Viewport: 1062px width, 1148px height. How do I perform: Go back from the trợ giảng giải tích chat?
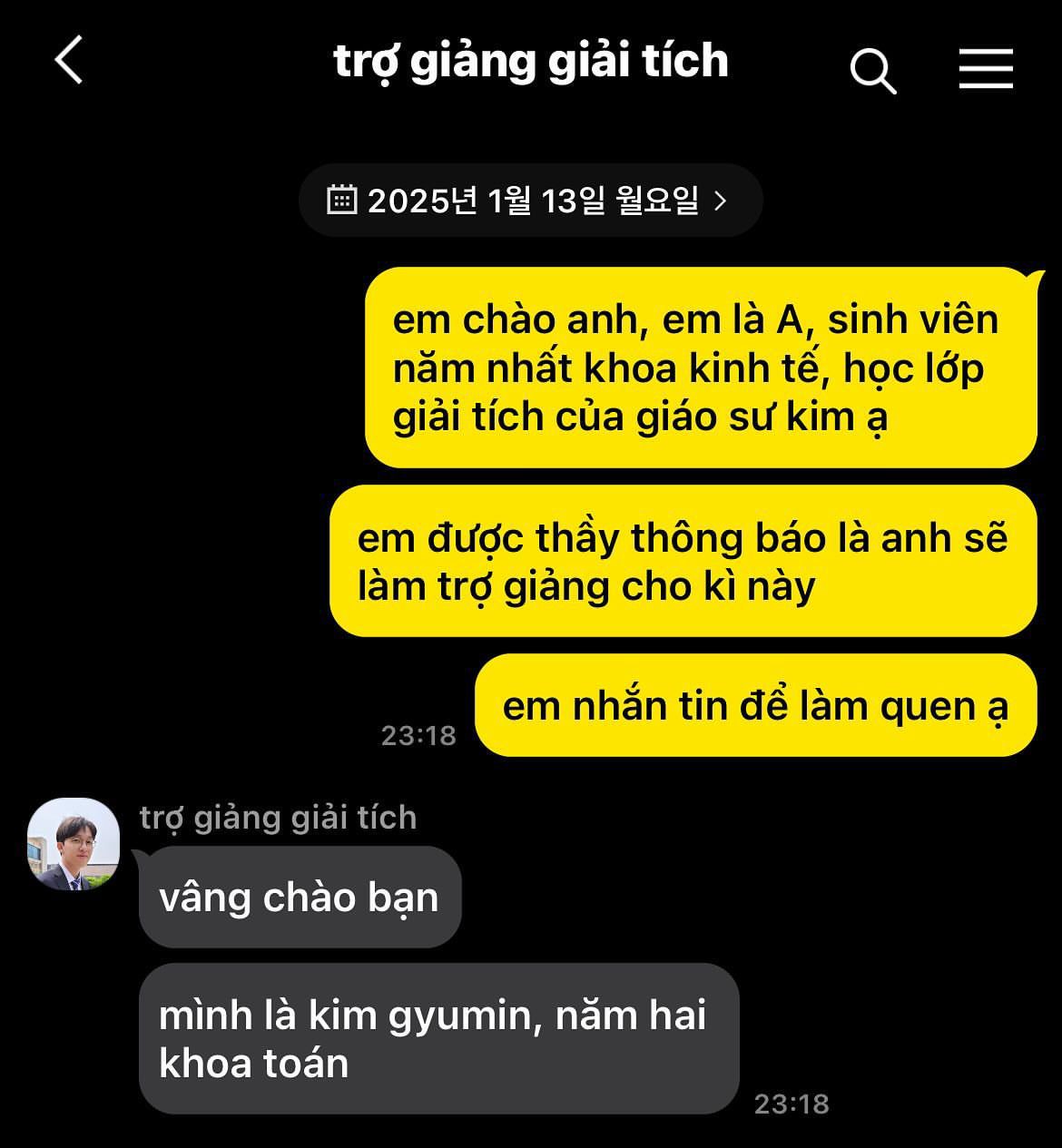pyautogui.click(x=69, y=61)
